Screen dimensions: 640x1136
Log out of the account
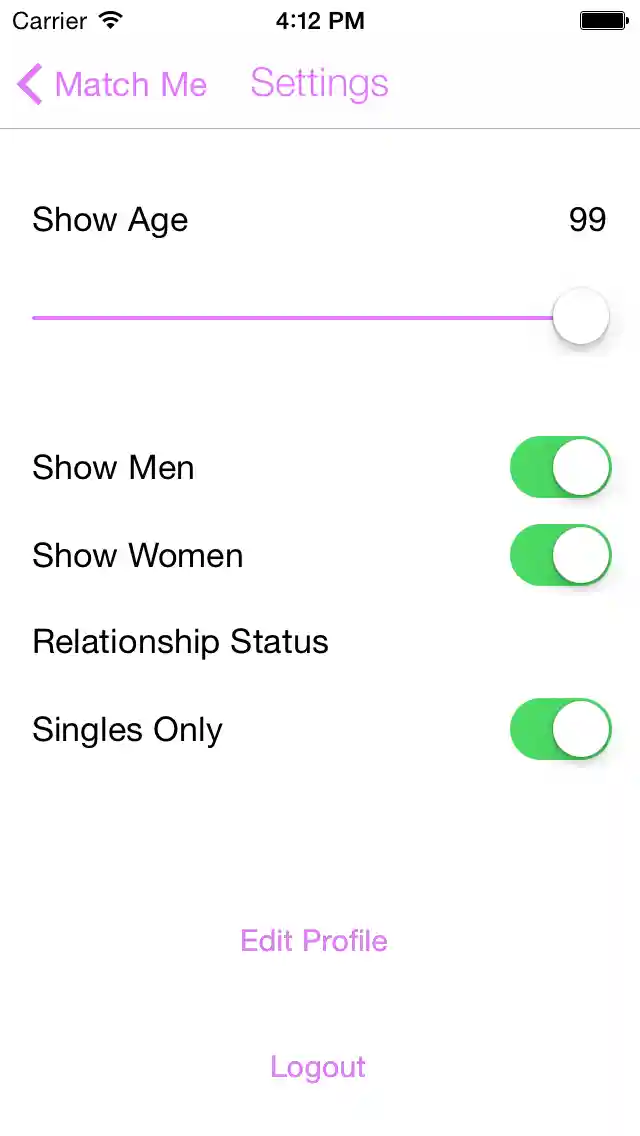point(318,1067)
